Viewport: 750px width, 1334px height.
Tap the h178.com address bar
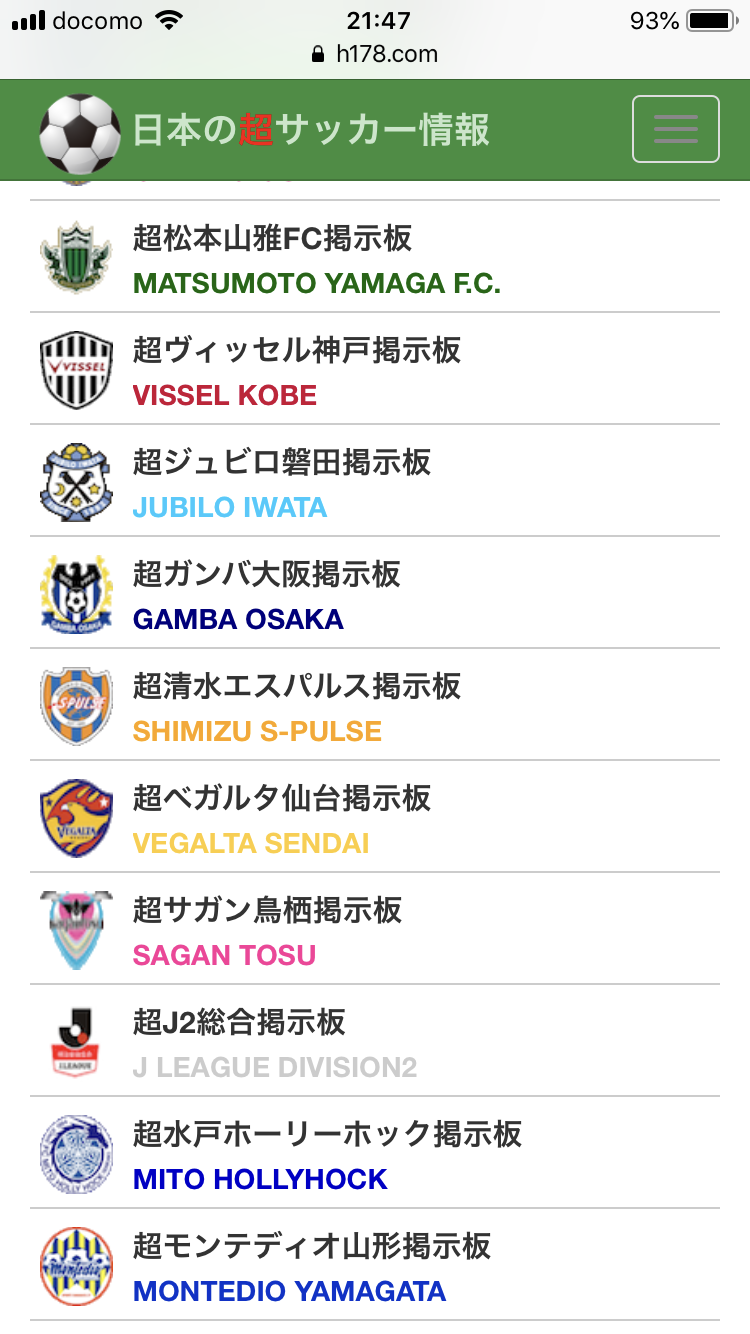coord(375,54)
